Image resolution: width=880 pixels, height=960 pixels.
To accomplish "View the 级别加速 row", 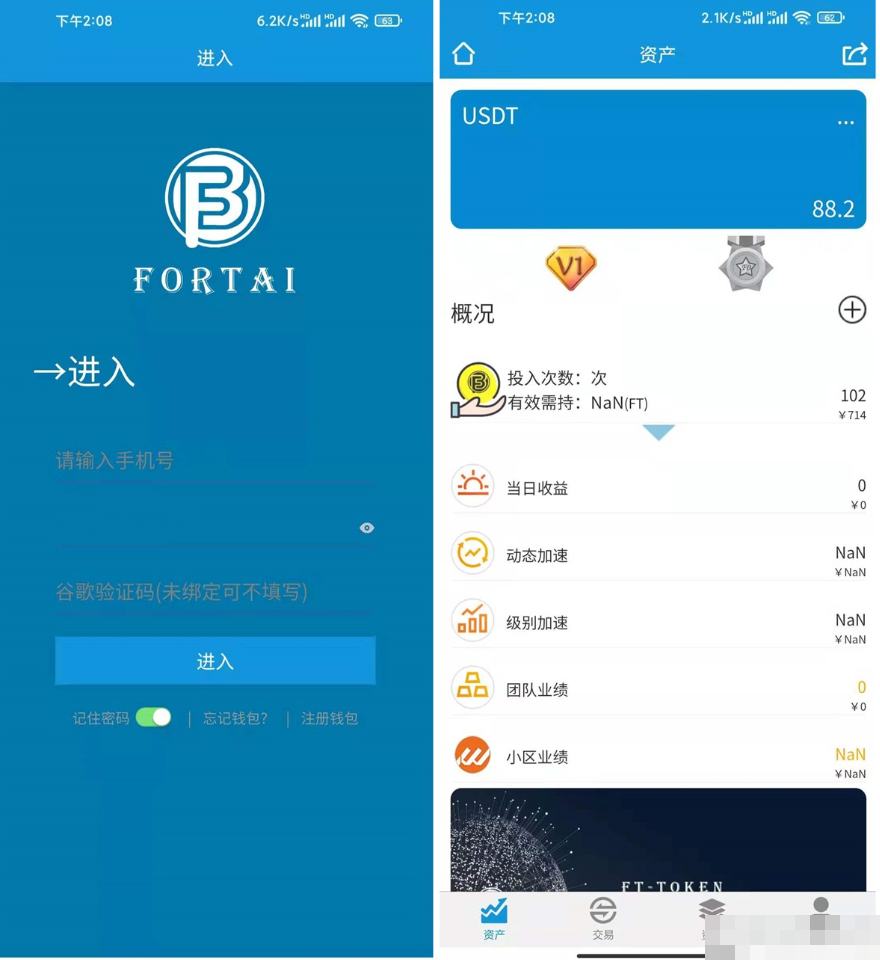I will tap(658, 622).
